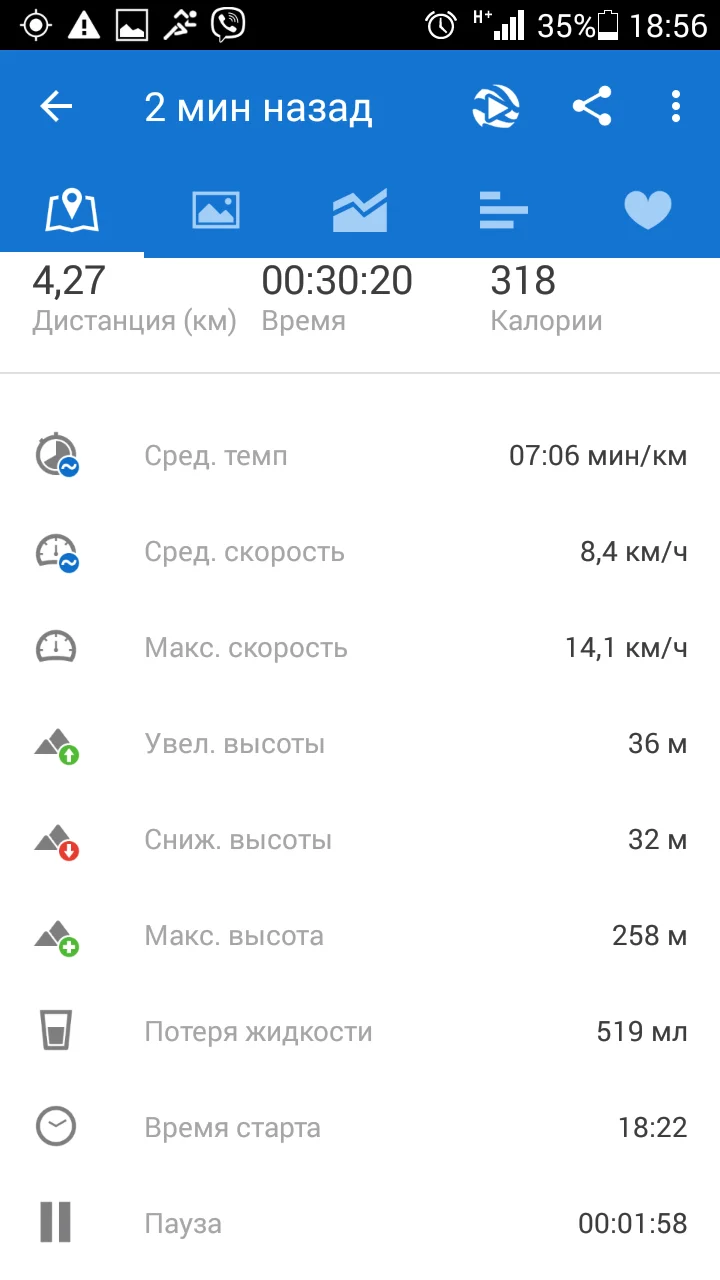Open the charts tab

[360, 210]
